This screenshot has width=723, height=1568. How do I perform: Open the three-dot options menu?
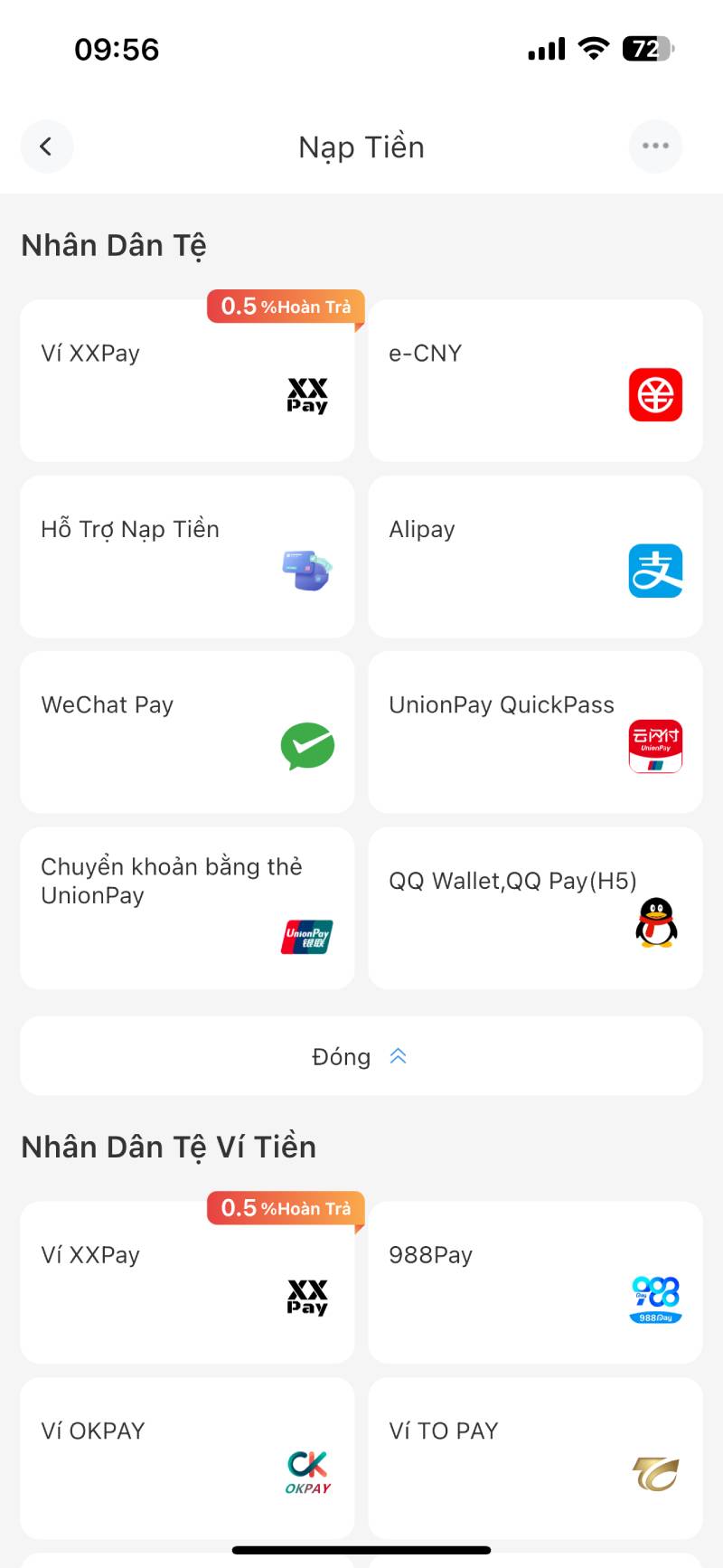[x=655, y=146]
